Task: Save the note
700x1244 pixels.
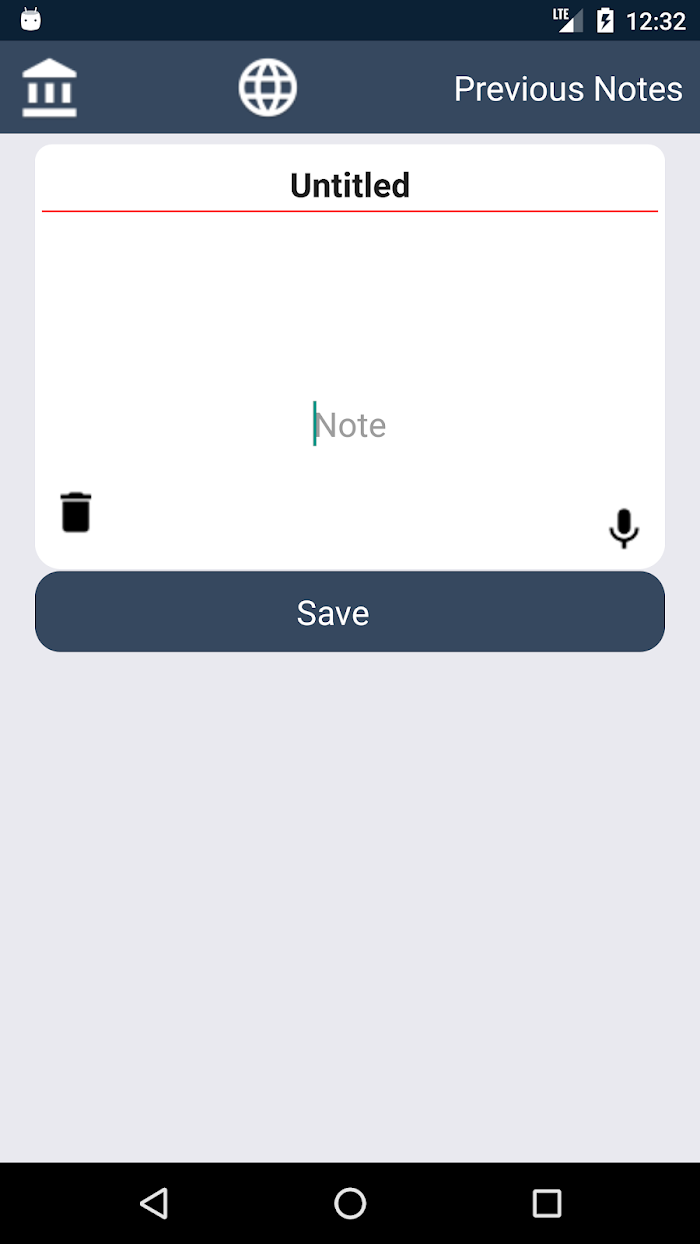Action: point(350,612)
